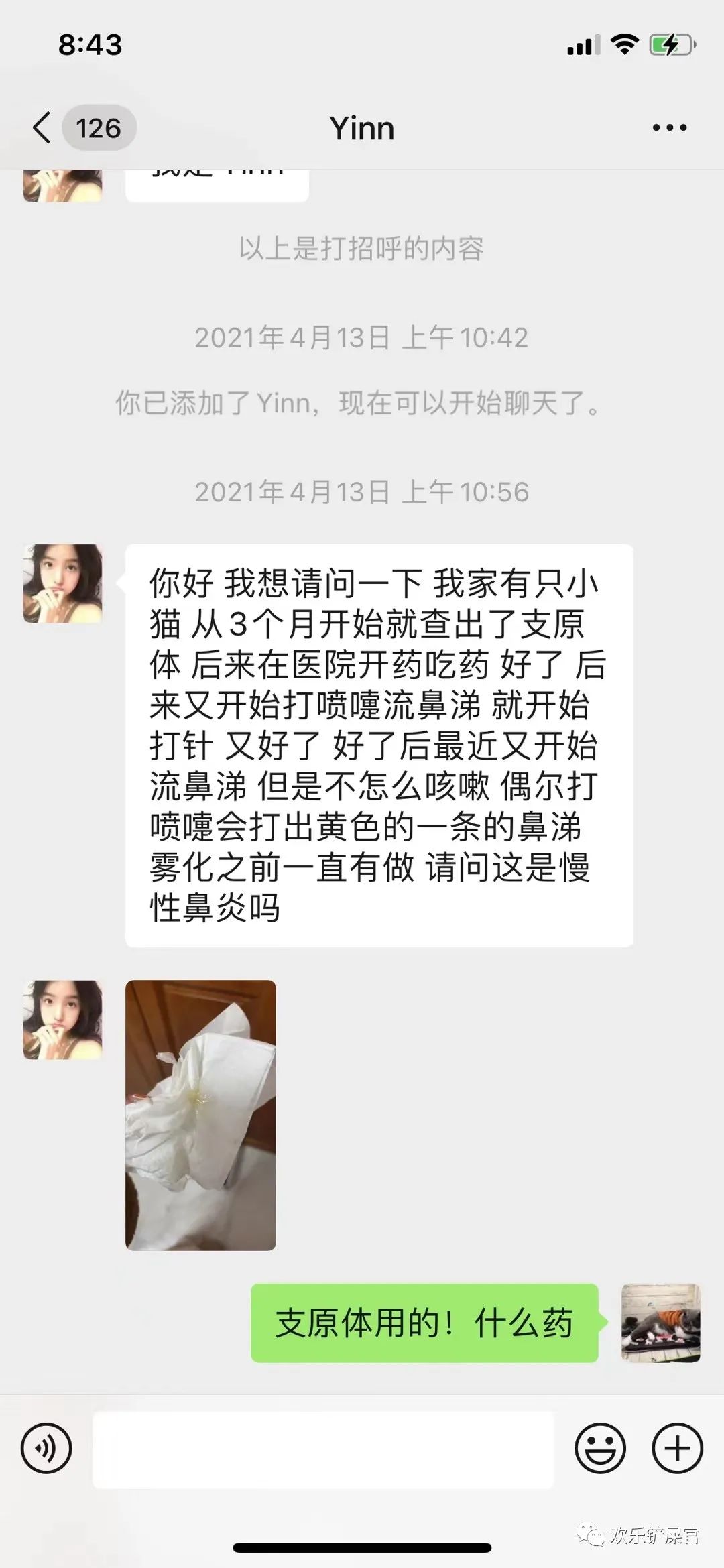Open my own cat avatar profile
This screenshot has width=724, height=1568.
pos(661,1323)
